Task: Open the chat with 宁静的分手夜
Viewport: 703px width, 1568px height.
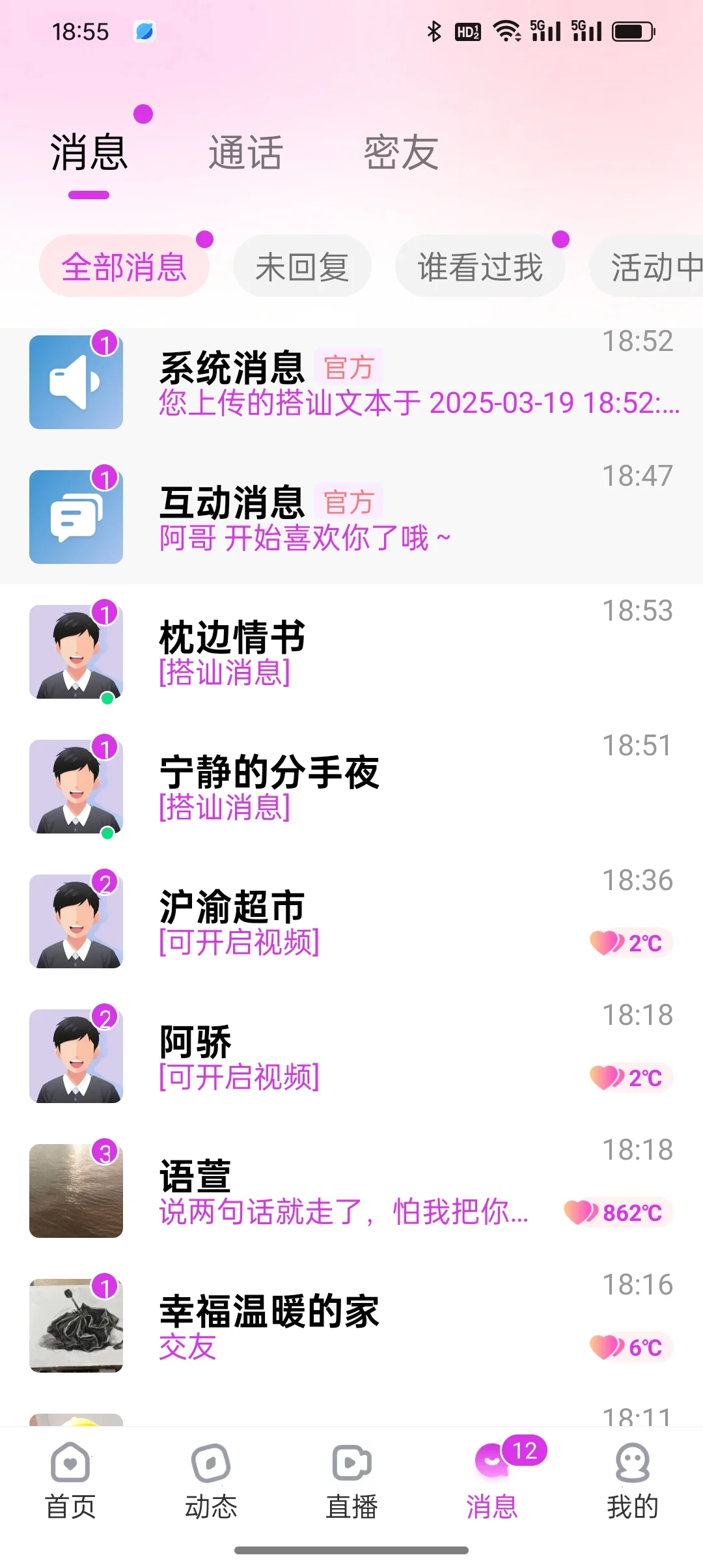Action: coord(351,787)
